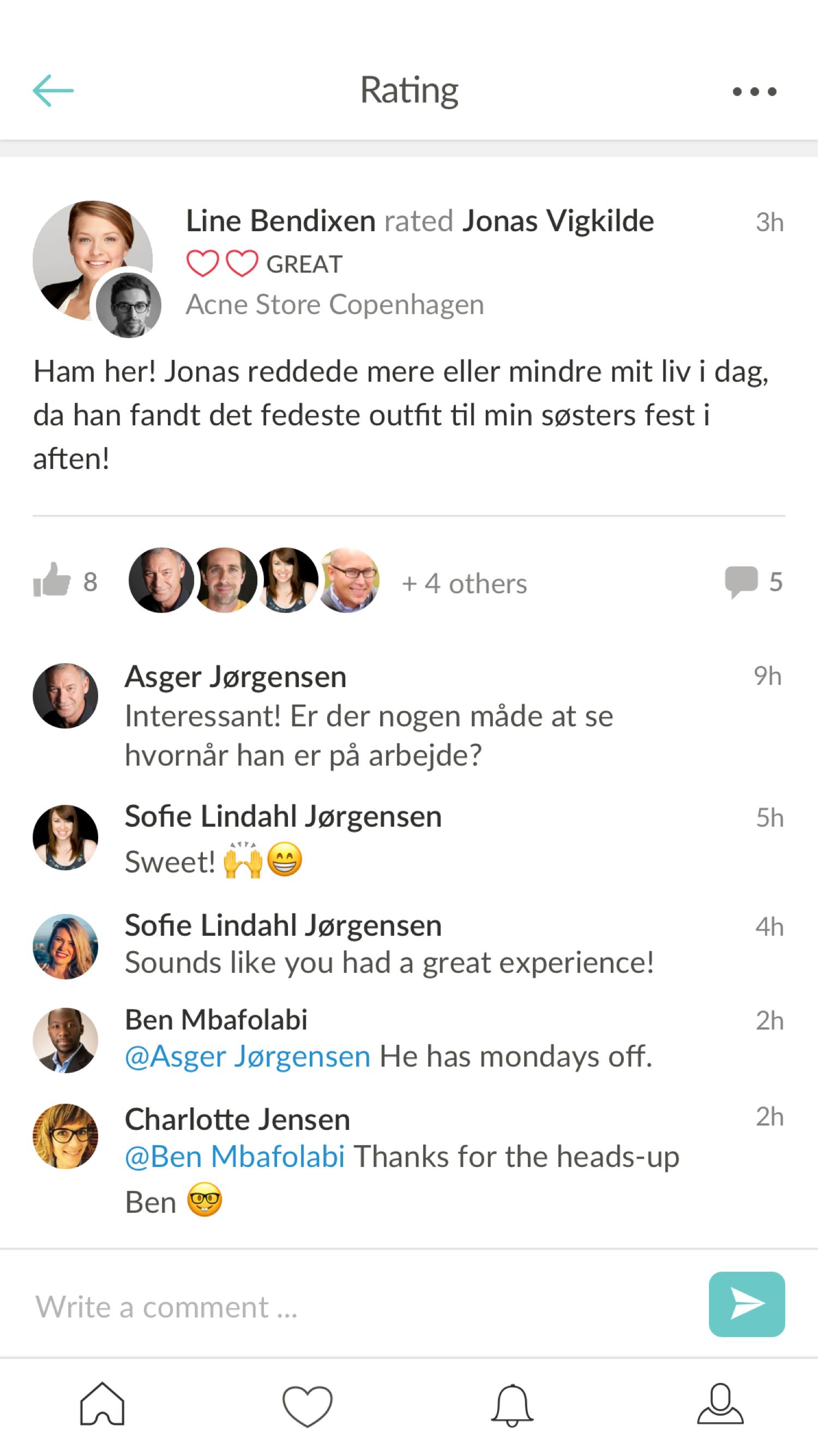Open Acne Store Copenhagen page
The height and width of the screenshot is (1456, 818).
335,305
